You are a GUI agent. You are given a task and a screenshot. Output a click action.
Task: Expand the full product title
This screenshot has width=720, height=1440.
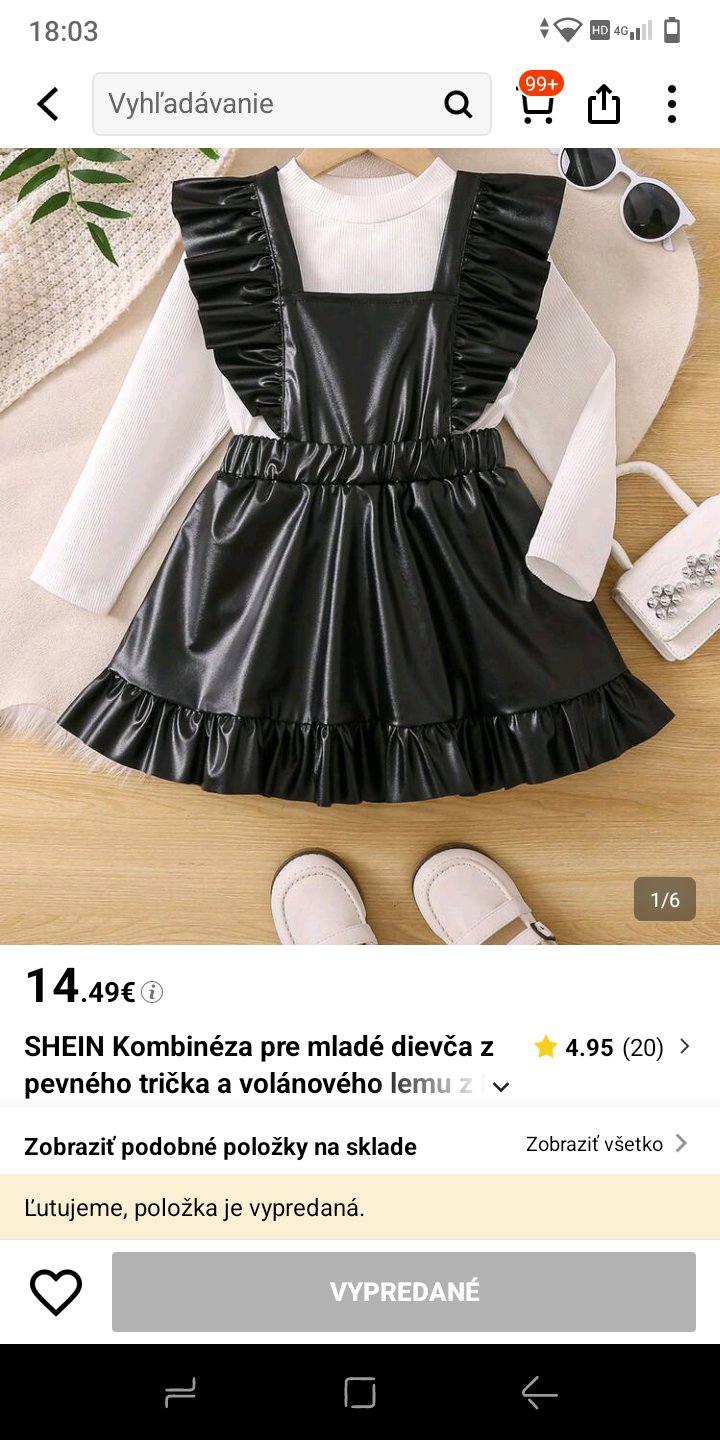(502, 1086)
